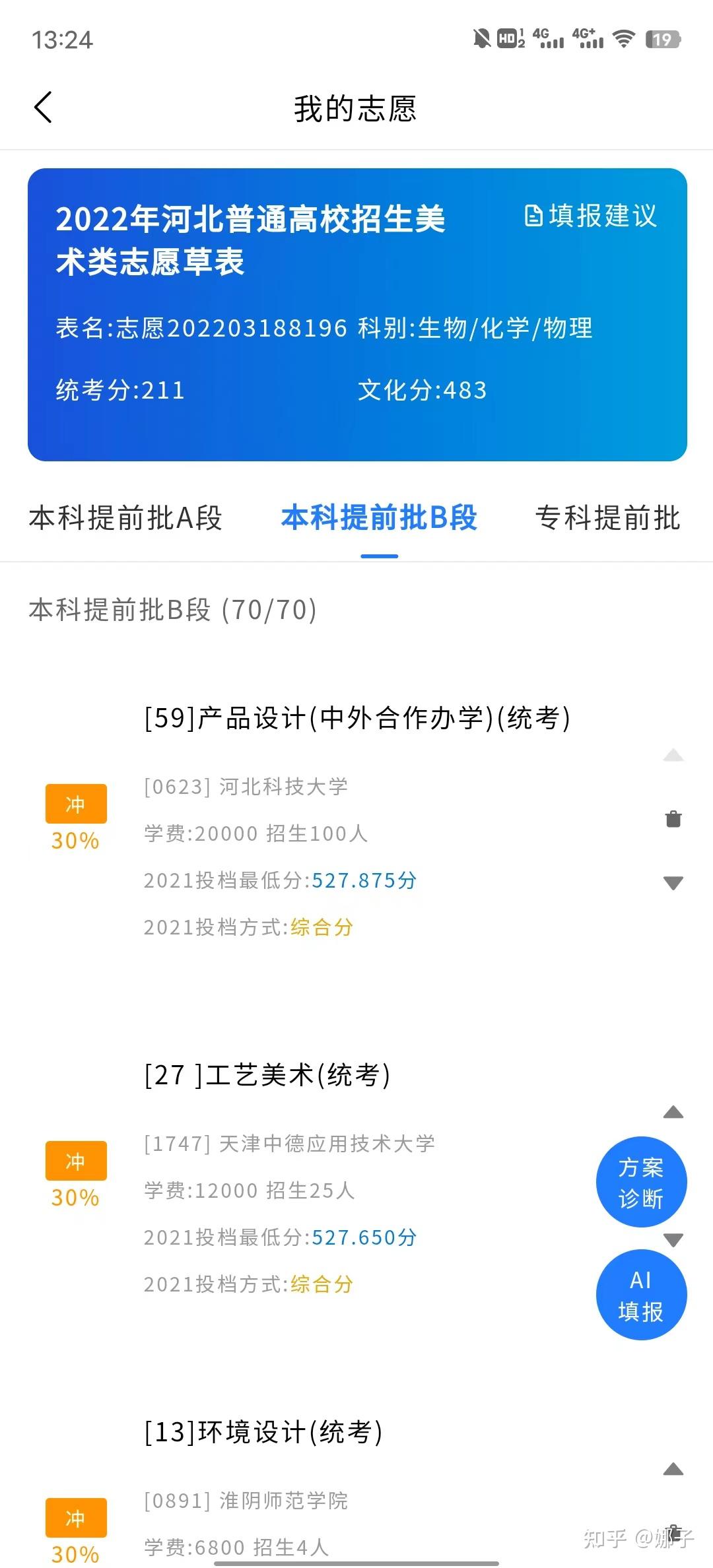The width and height of the screenshot is (713, 1568).
Task: Open 工艺美术 天津中德应用技术大学 entry
Action: (267, 1076)
